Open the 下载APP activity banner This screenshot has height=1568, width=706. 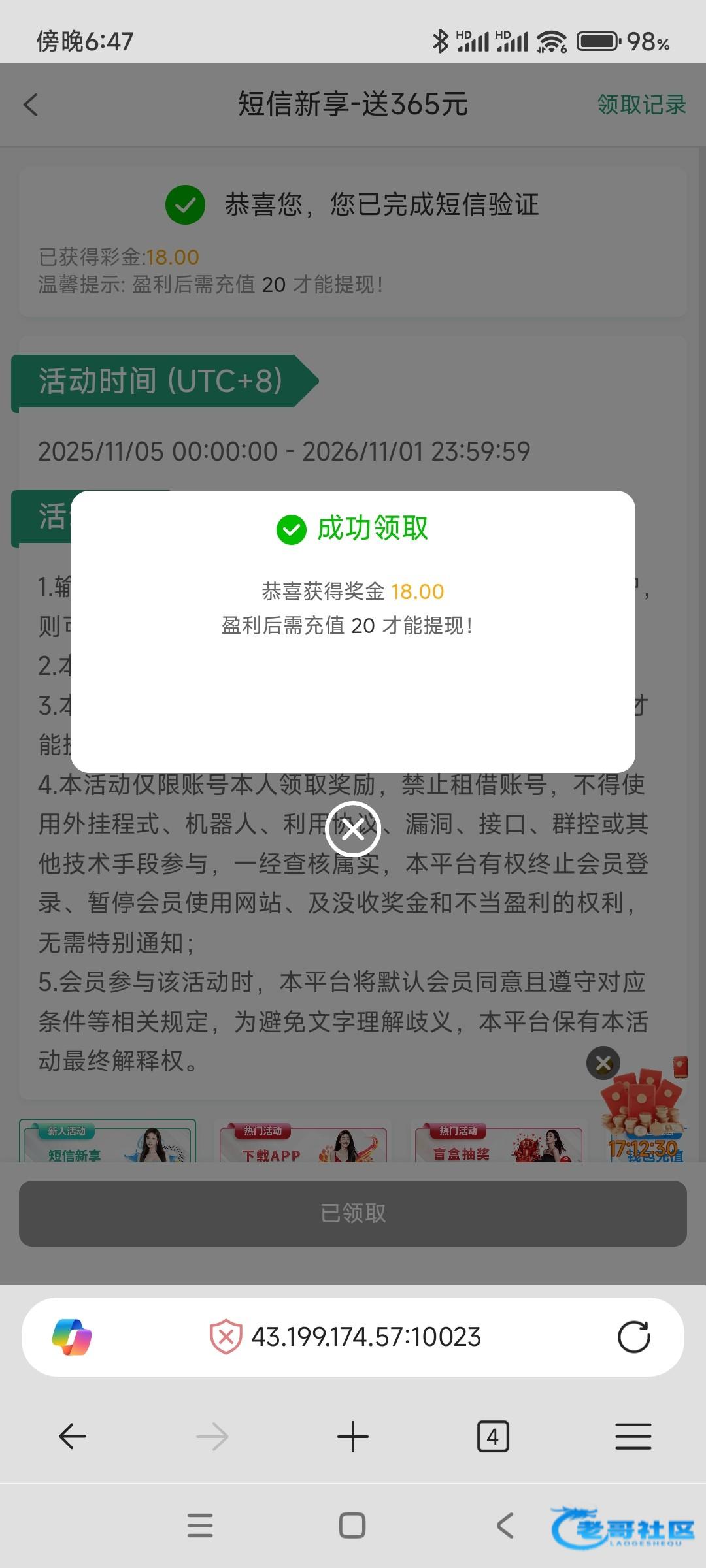tap(303, 1141)
